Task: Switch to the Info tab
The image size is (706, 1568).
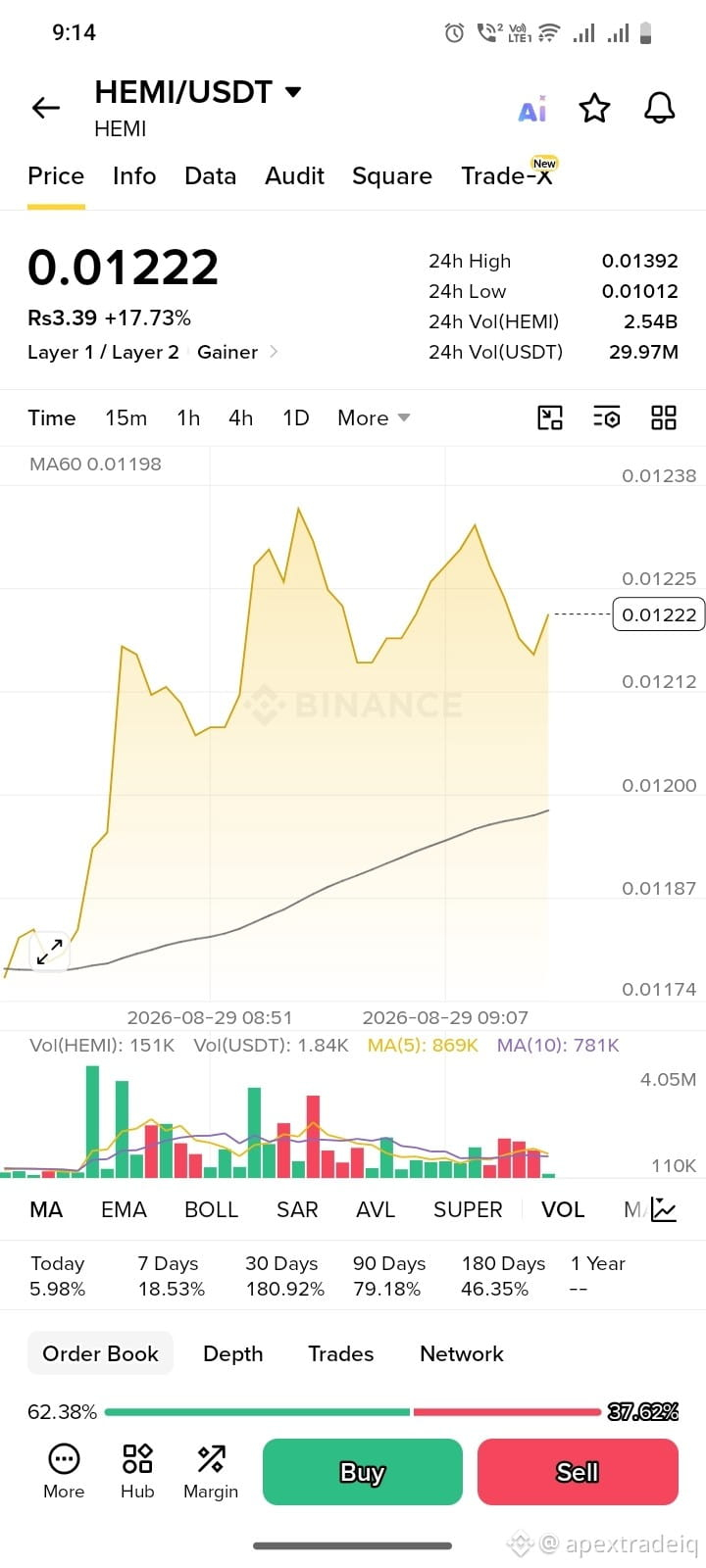Action: coord(134,175)
